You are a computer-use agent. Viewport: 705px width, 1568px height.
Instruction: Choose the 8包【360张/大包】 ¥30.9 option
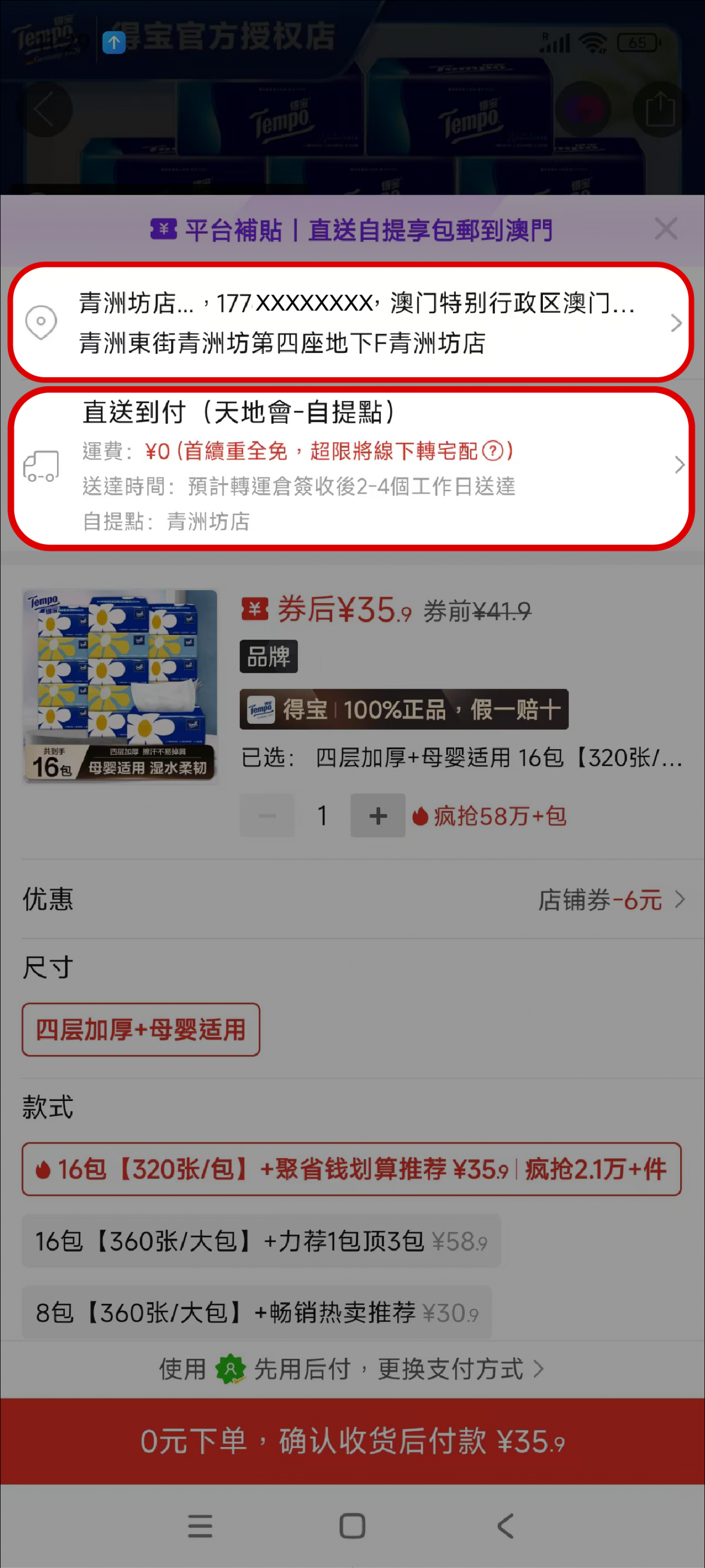pyautogui.click(x=256, y=1312)
